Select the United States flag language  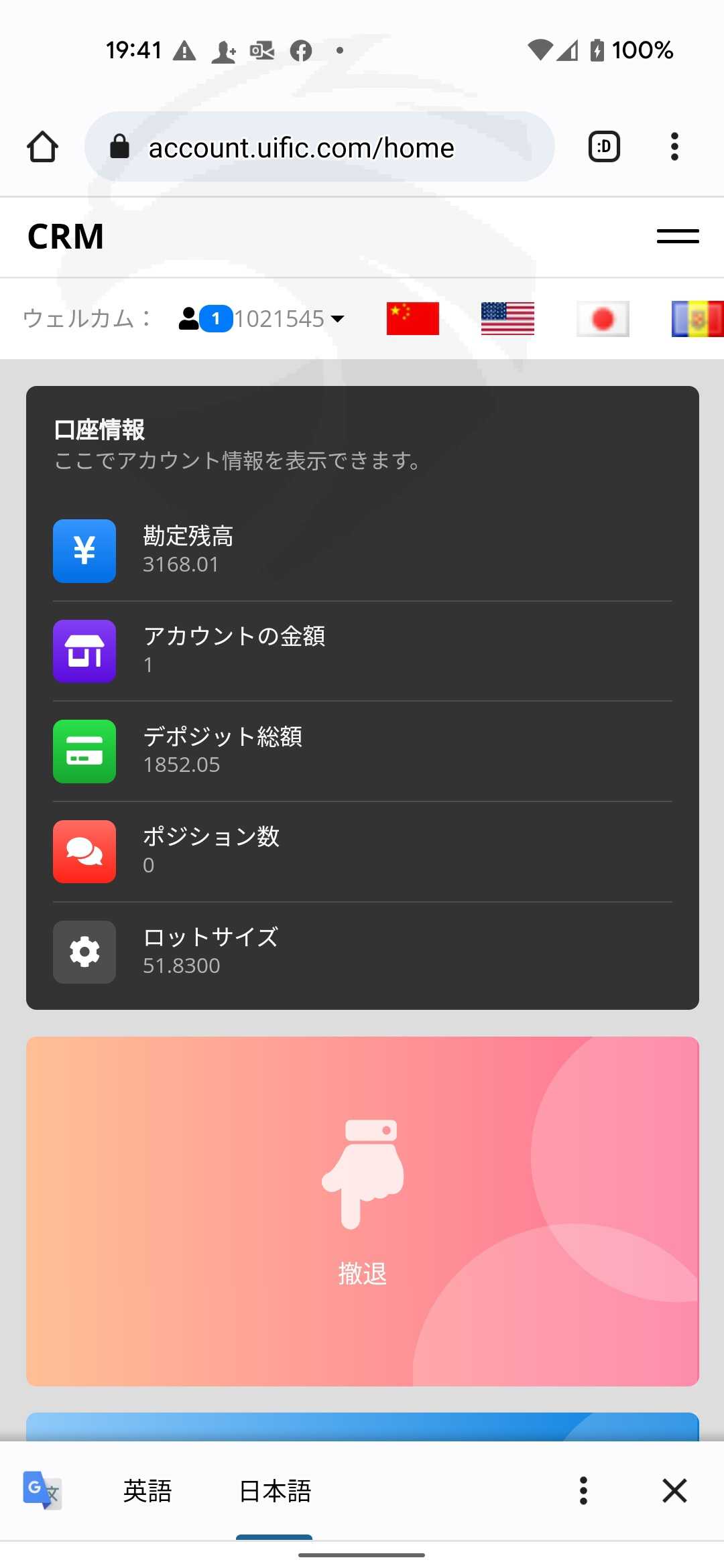(x=507, y=318)
